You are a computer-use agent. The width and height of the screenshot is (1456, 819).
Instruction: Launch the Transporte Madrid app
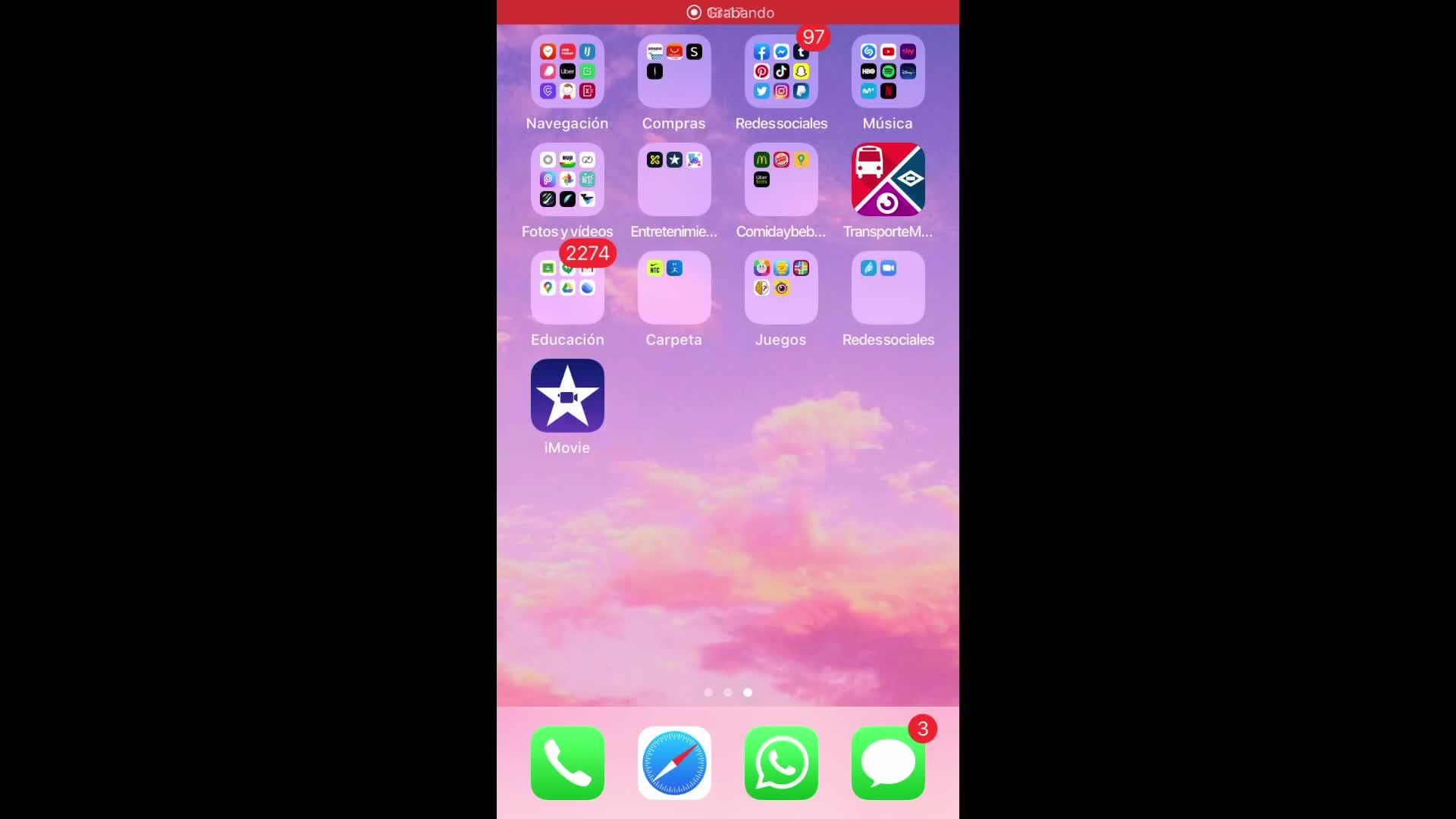click(888, 180)
